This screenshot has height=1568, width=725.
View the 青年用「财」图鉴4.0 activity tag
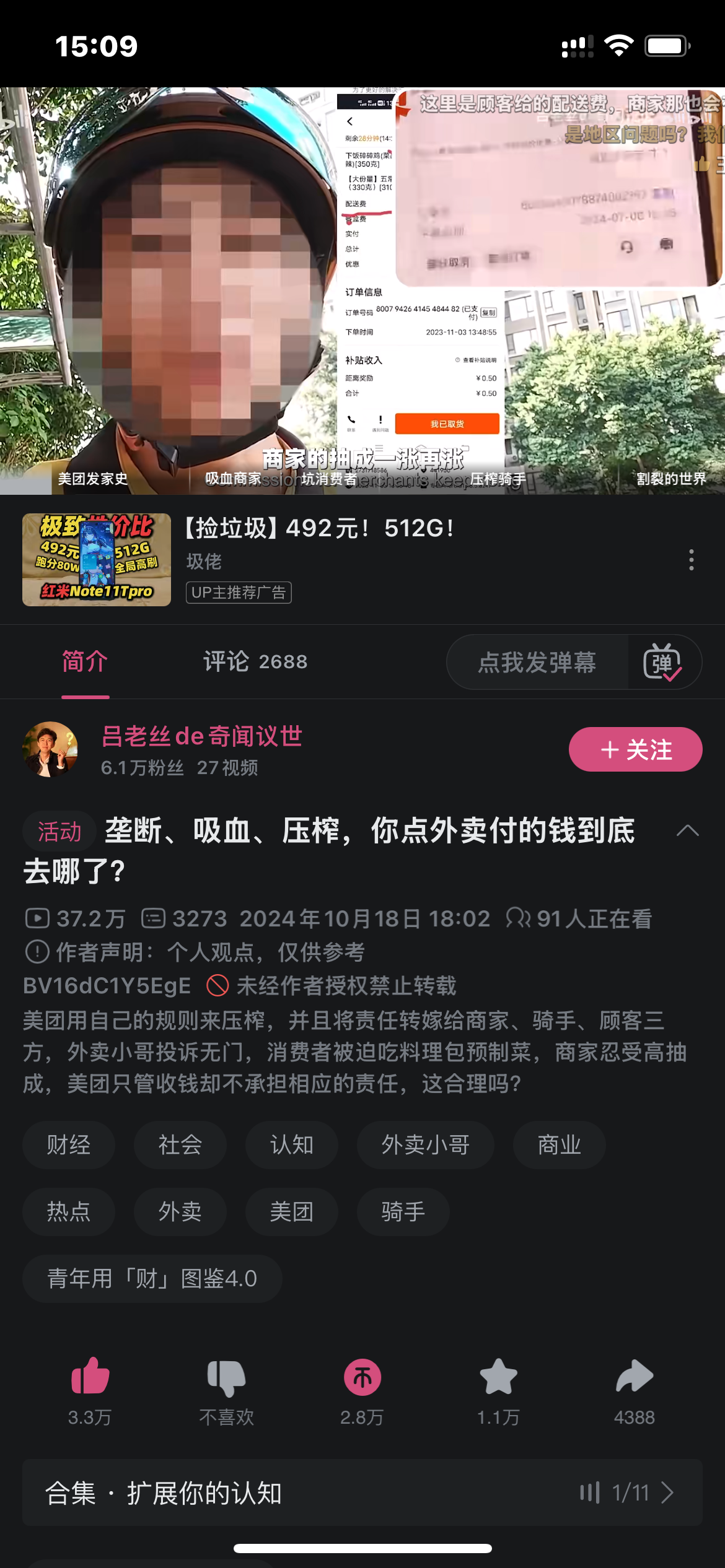[x=152, y=1279]
